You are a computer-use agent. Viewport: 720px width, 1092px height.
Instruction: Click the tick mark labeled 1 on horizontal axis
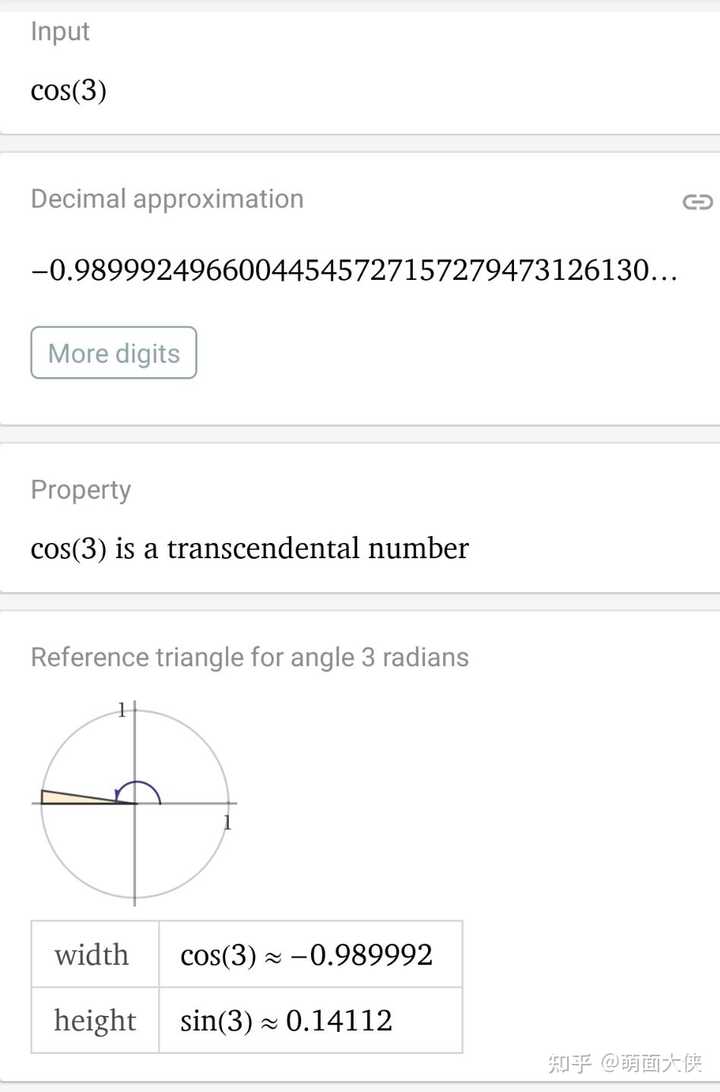point(227,822)
